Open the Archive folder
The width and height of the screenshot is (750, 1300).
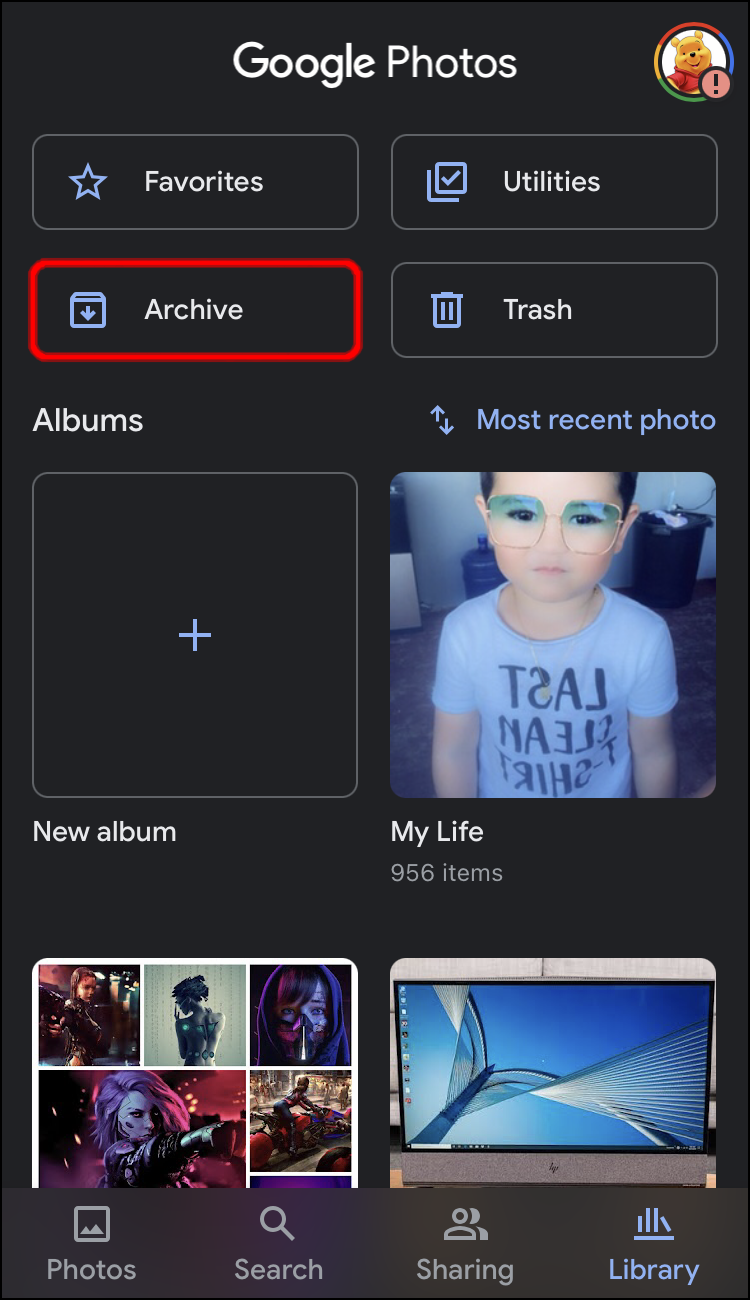[195, 310]
